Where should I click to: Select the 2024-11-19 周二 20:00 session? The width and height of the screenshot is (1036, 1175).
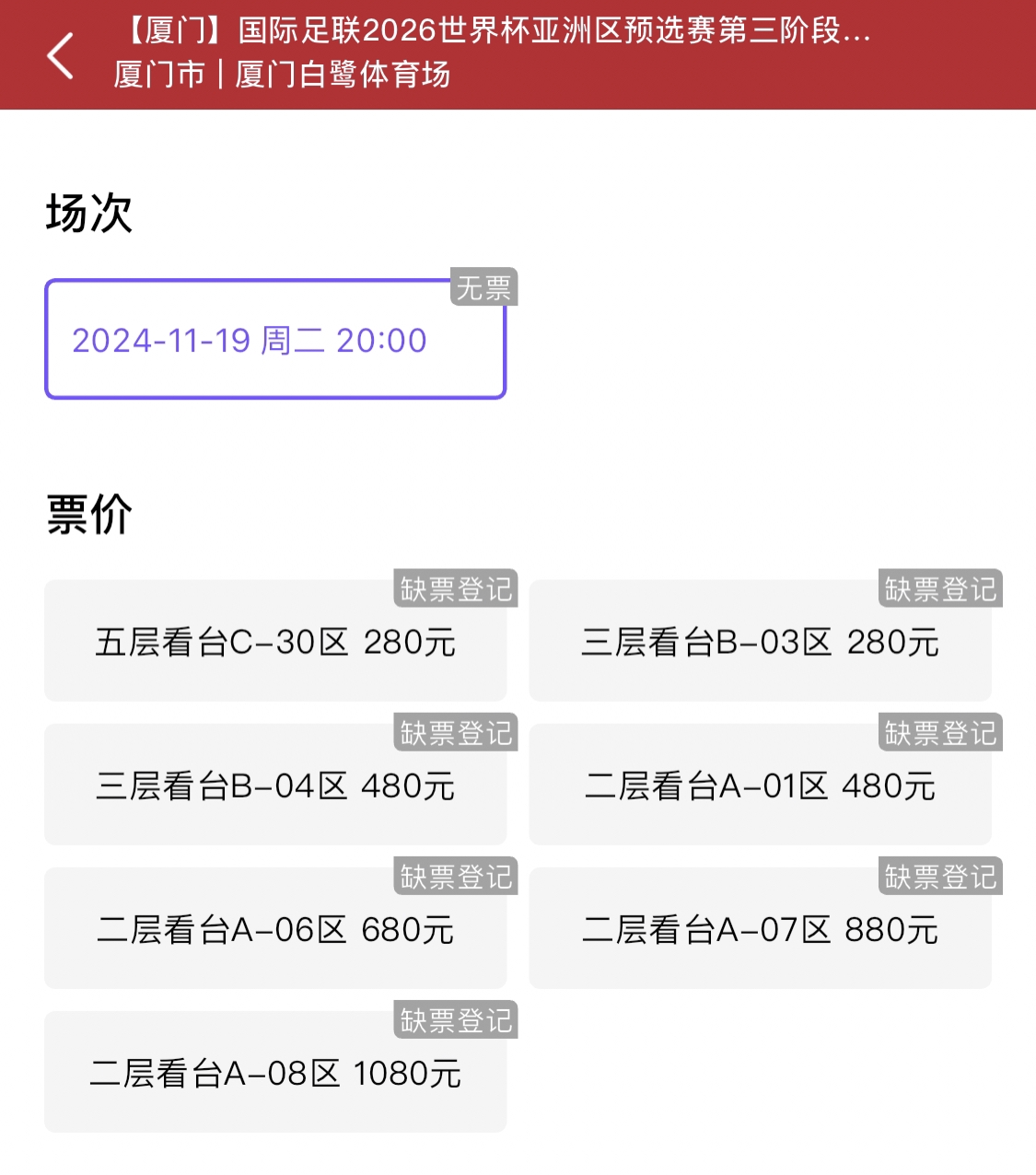(275, 340)
